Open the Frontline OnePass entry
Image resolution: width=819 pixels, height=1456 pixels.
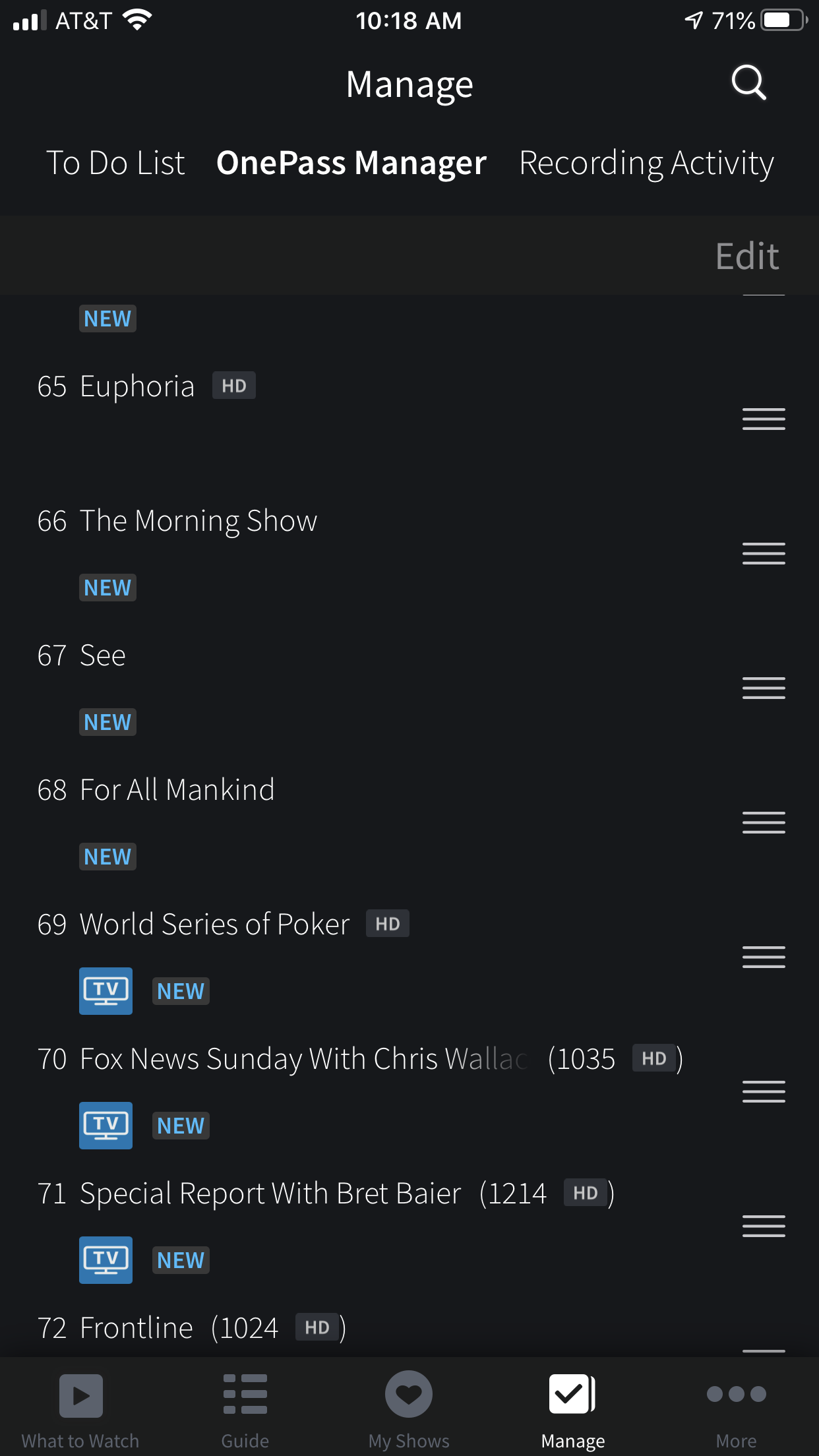pos(136,1328)
